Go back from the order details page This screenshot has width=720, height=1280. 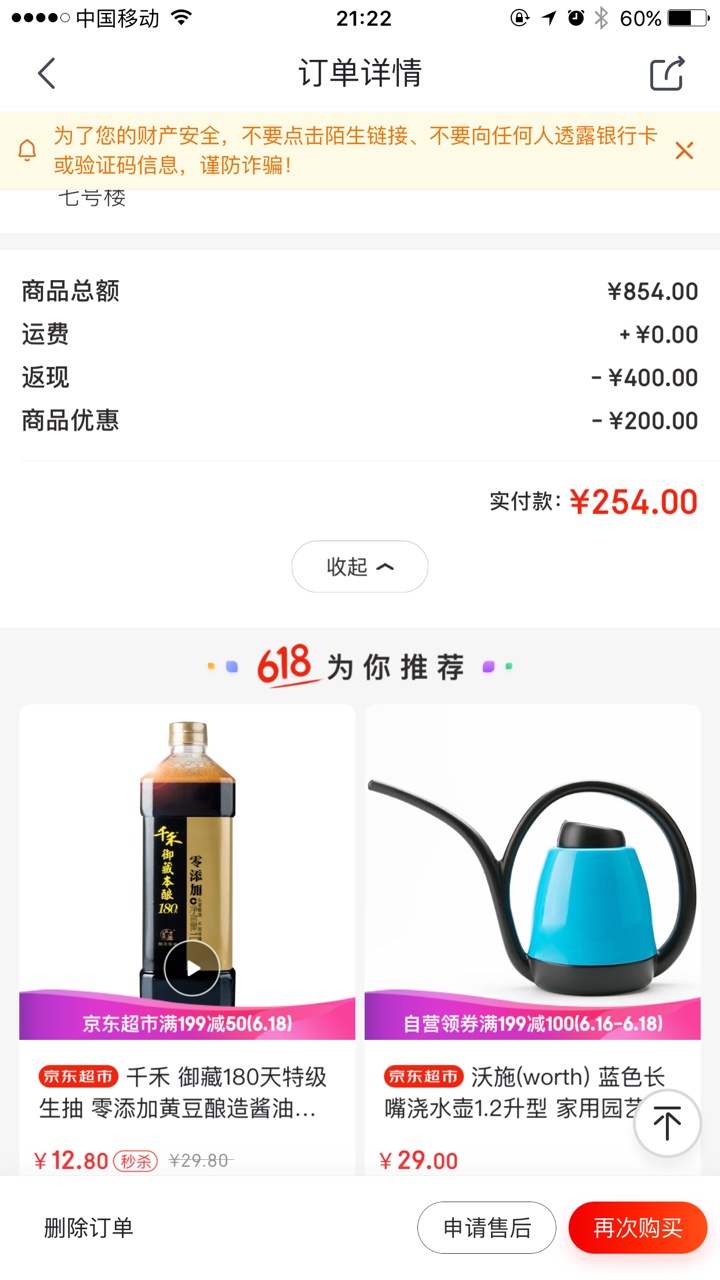click(46, 73)
